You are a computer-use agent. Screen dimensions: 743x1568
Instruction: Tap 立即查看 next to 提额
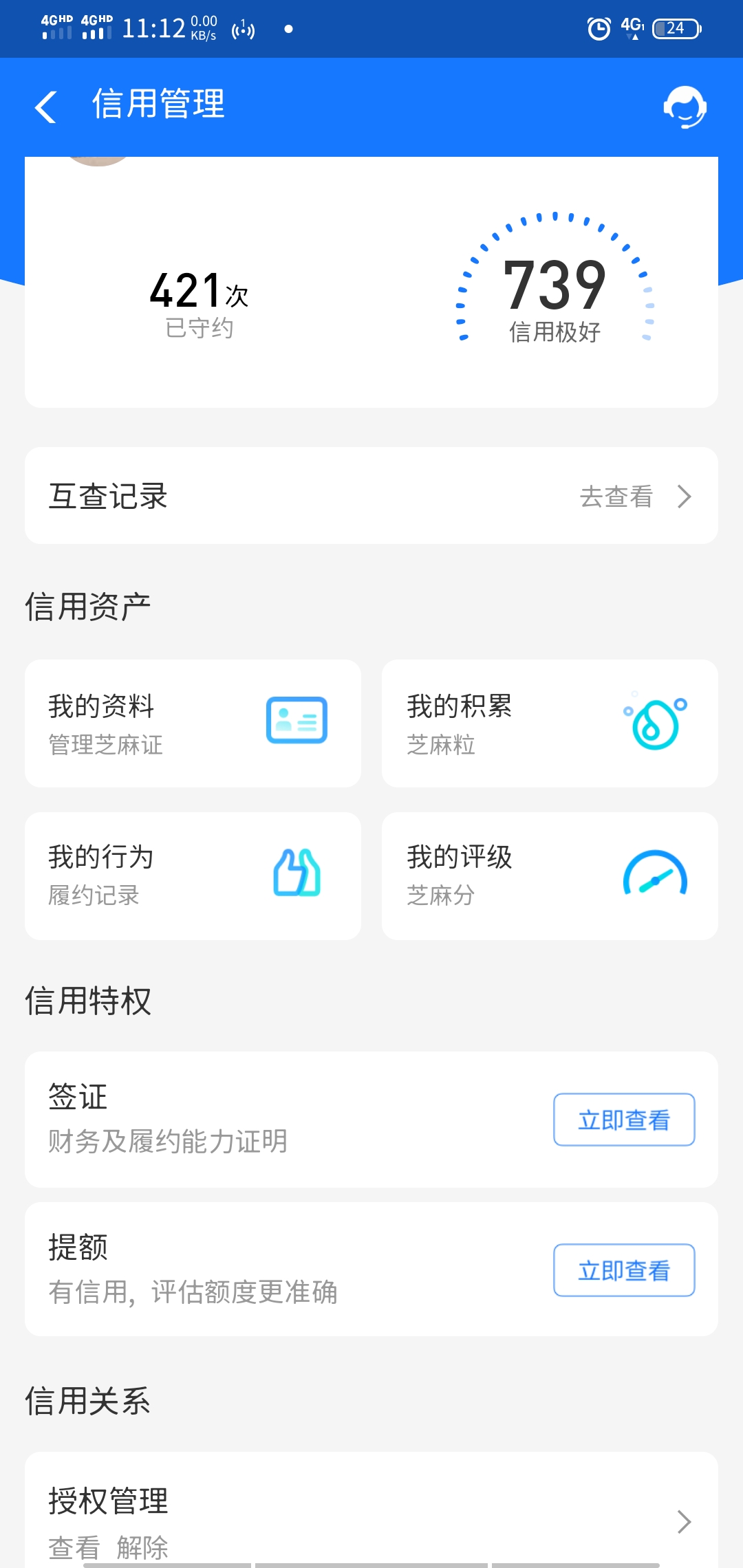click(x=623, y=1270)
